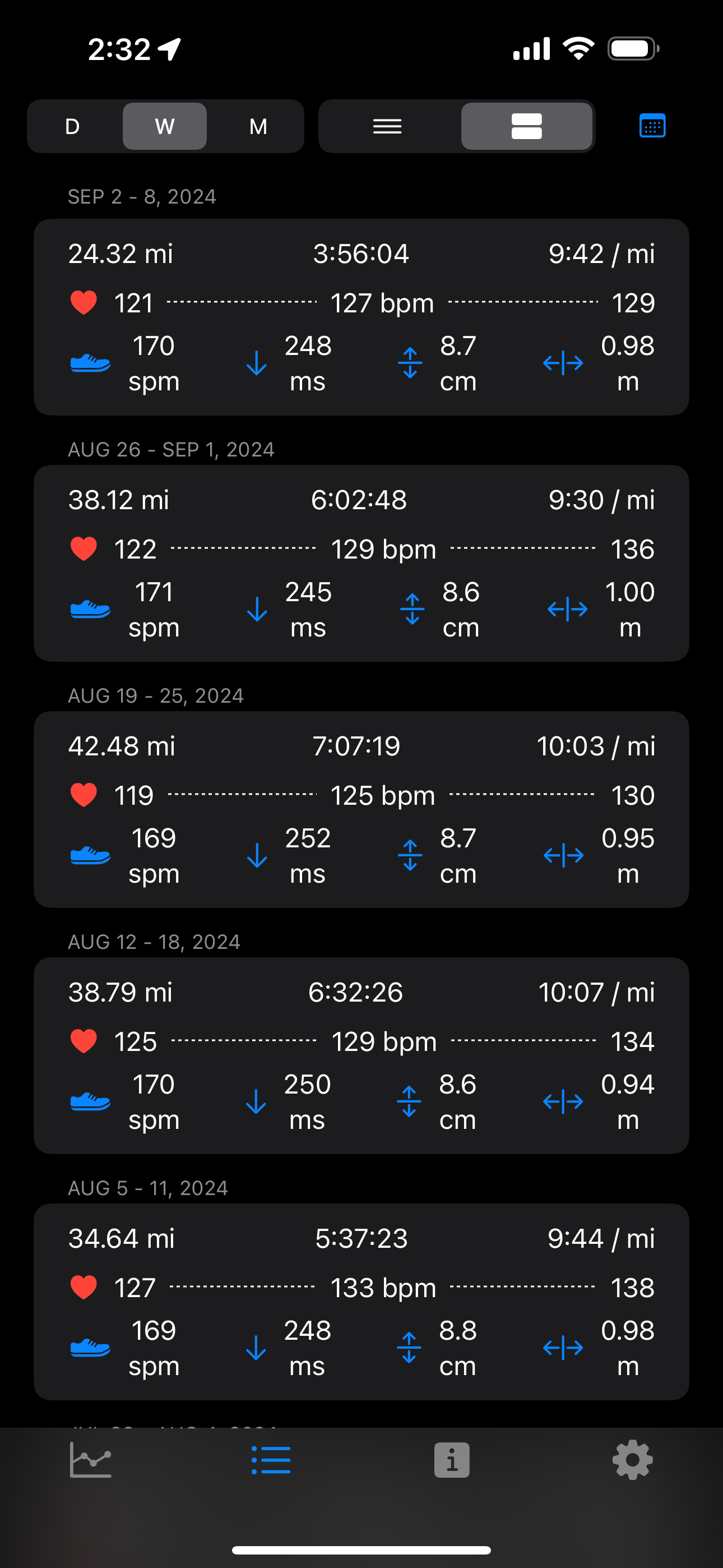Open the Sep 2 - 8 week card
The height and width of the screenshot is (1568, 723).
pyautogui.click(x=361, y=316)
